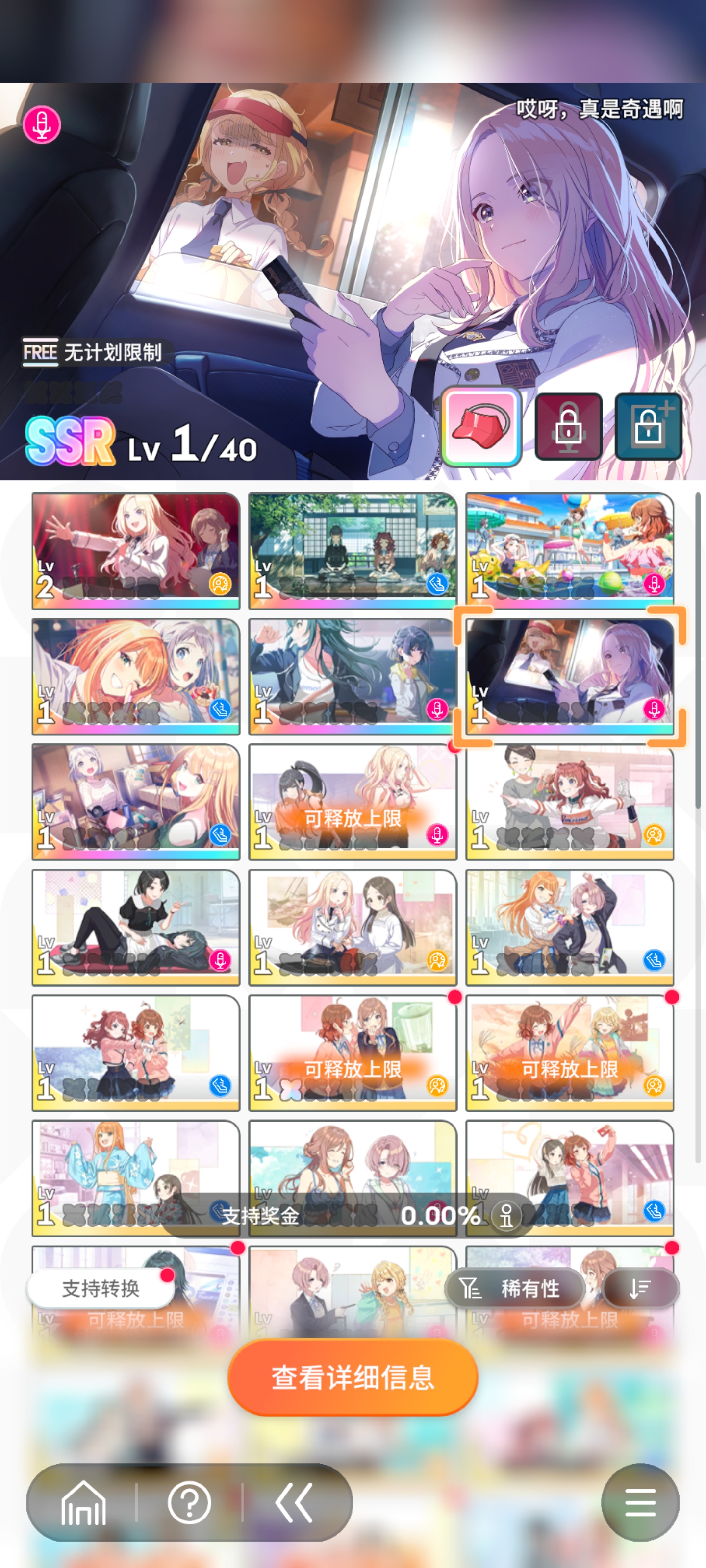Tap the locked blue plus slot
This screenshot has width=706, height=1568.
tap(648, 426)
